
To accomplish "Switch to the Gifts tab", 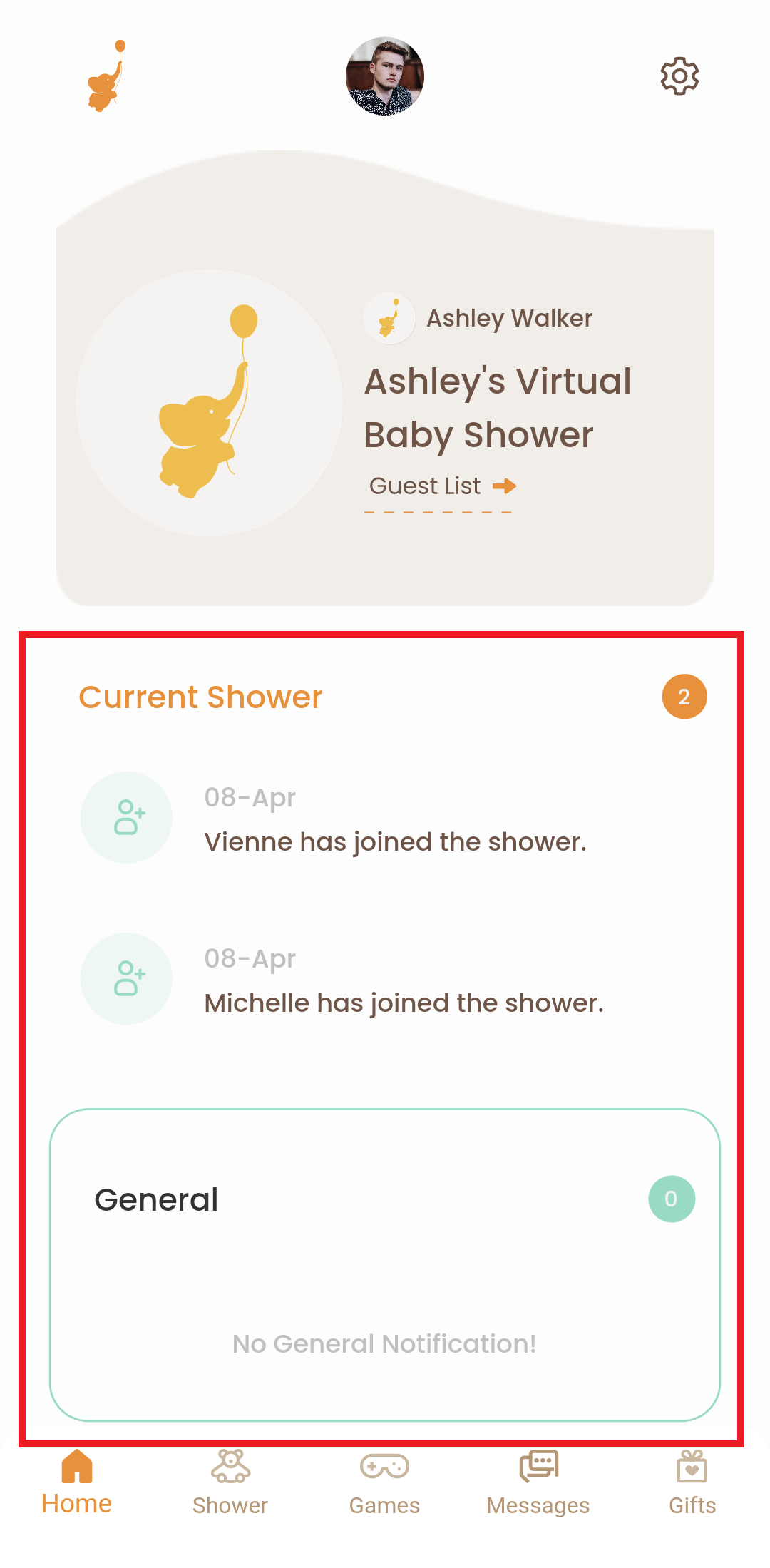I will [692, 1483].
